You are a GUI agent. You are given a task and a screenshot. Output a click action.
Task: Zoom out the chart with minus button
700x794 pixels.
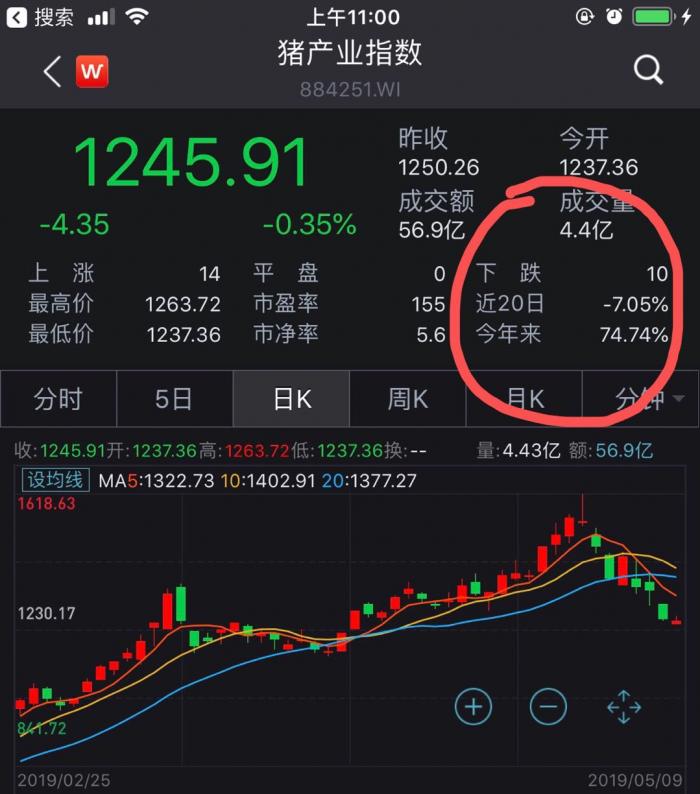548,707
